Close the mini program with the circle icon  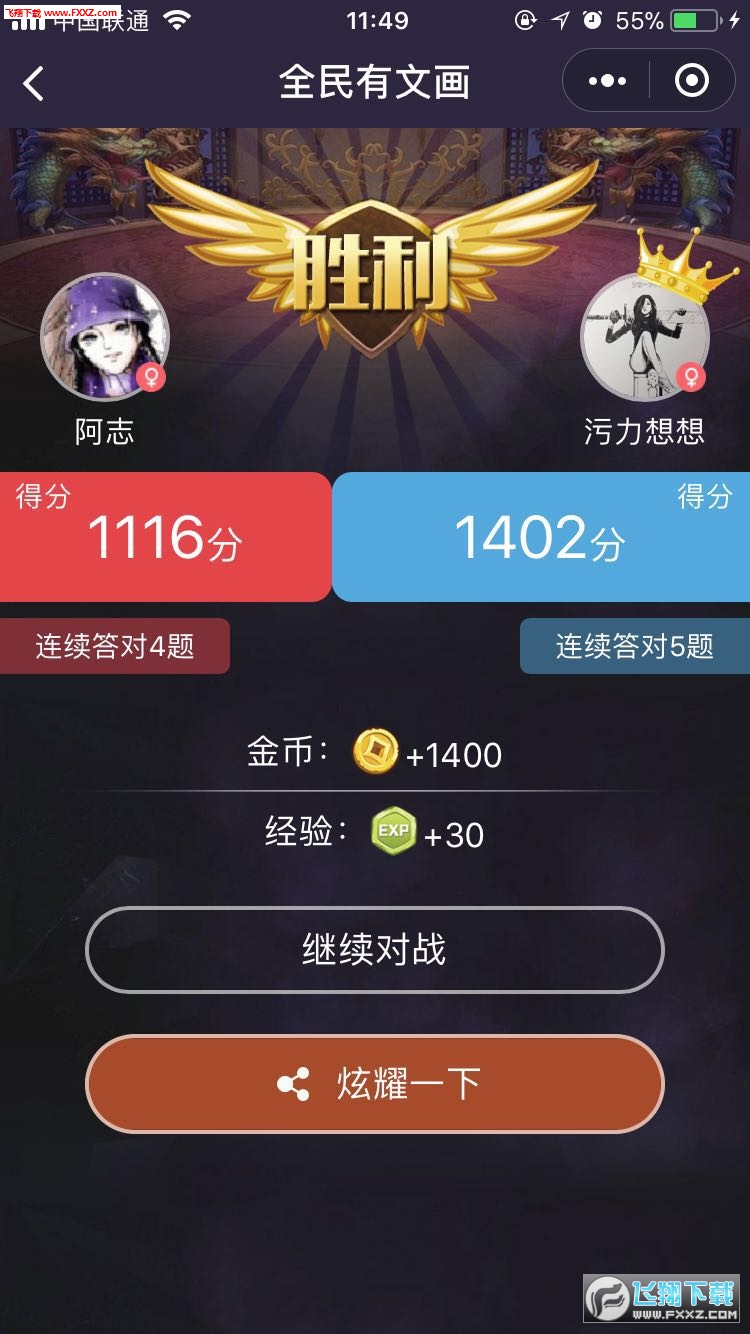[x=692, y=81]
